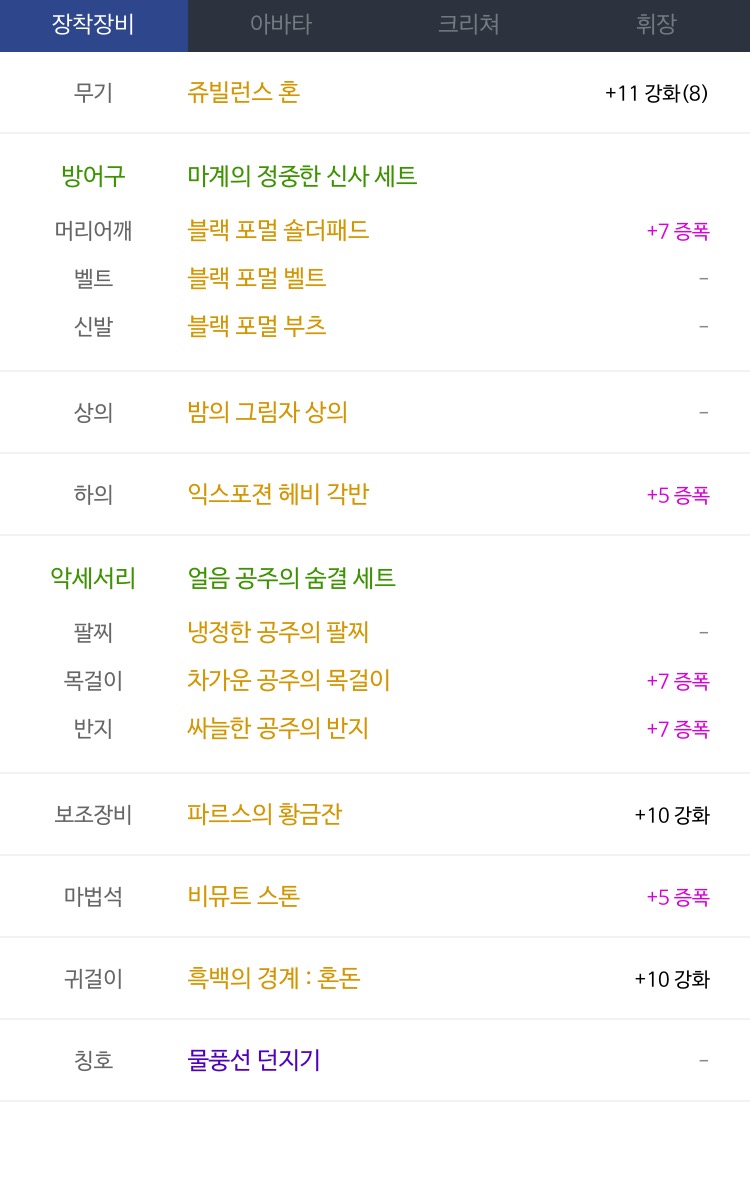750x1199 pixels.
Task: Open the 휘장 tab
Action: pos(656,25)
